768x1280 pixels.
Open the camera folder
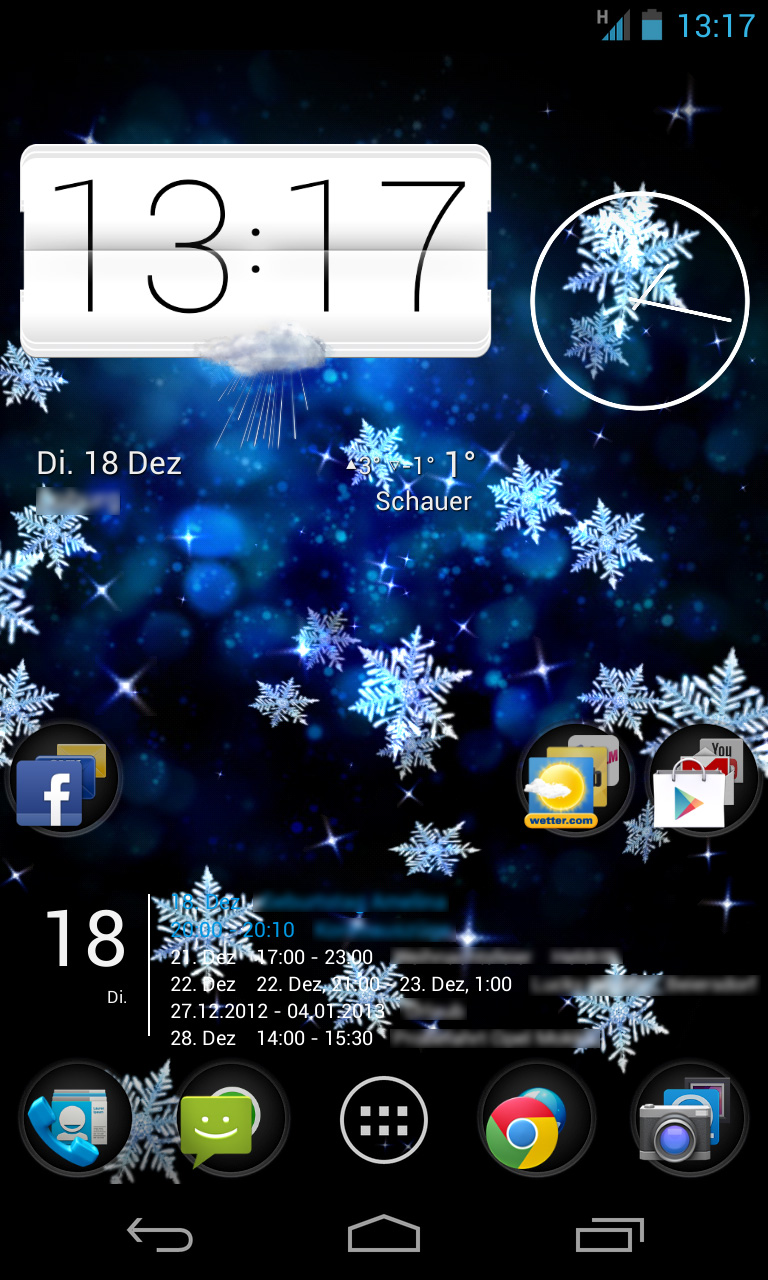point(690,1119)
